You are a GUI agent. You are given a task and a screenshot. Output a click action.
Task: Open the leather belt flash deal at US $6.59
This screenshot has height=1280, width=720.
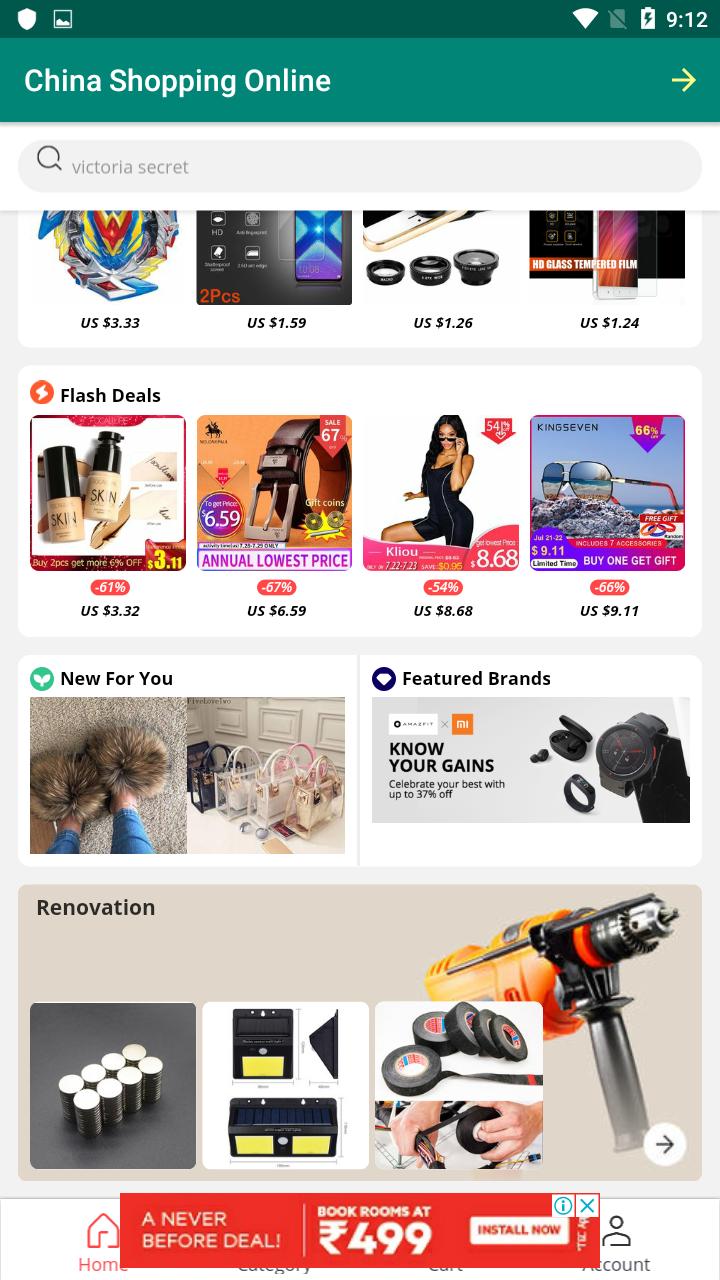274,493
